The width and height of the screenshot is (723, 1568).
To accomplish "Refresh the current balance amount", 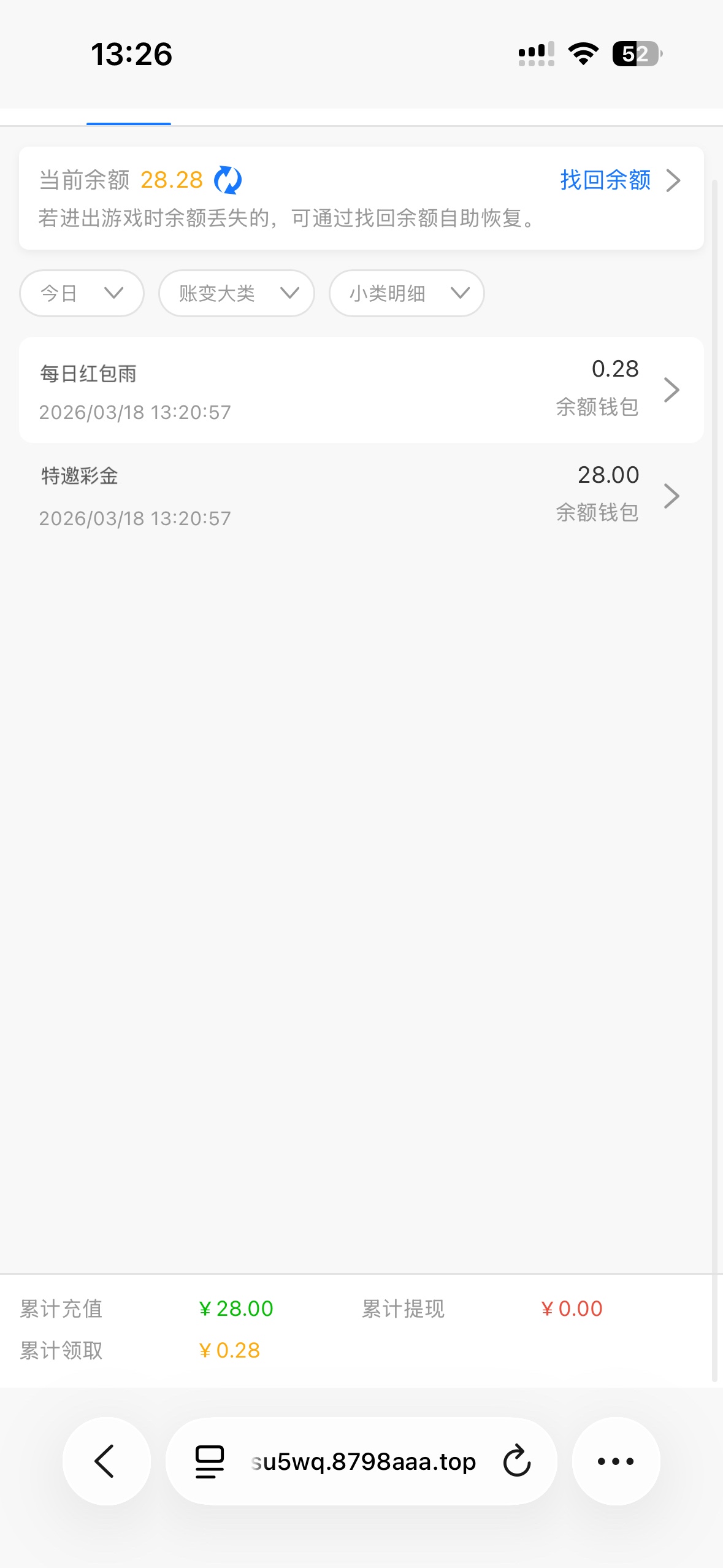I will pyautogui.click(x=228, y=180).
